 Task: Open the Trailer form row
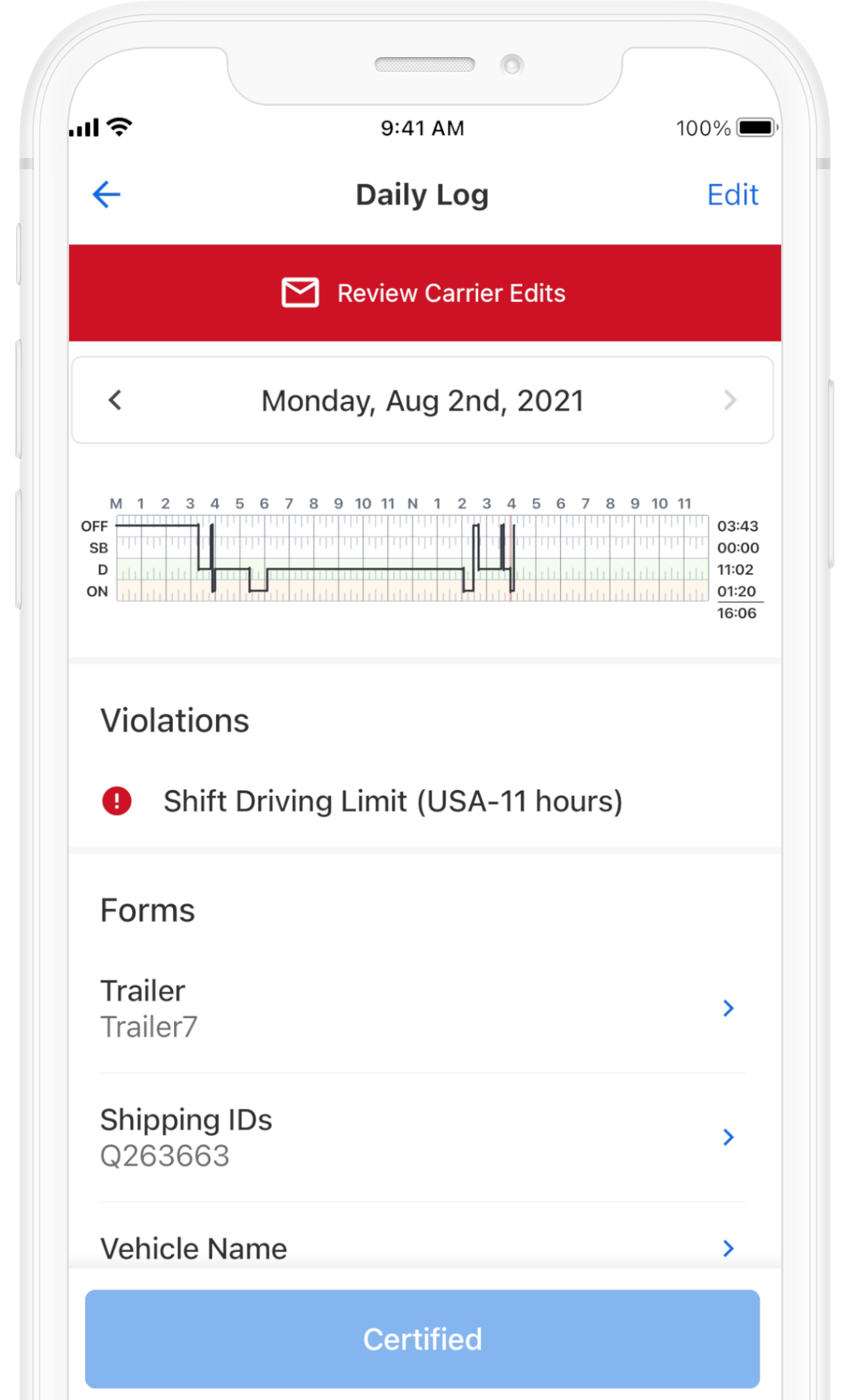click(422, 1008)
